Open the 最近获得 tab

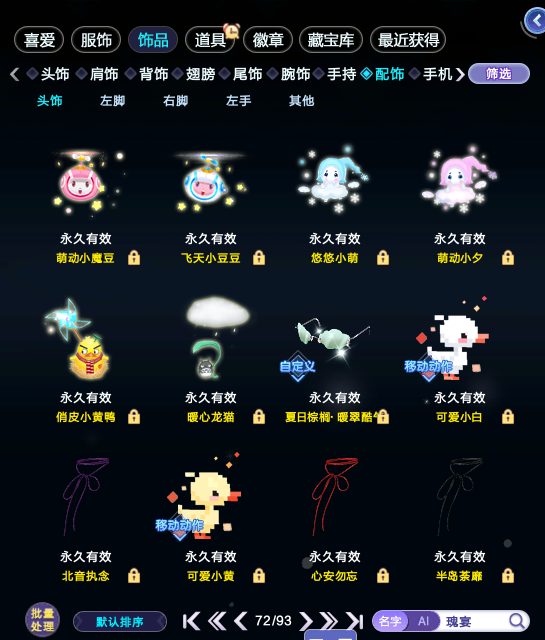tap(408, 40)
